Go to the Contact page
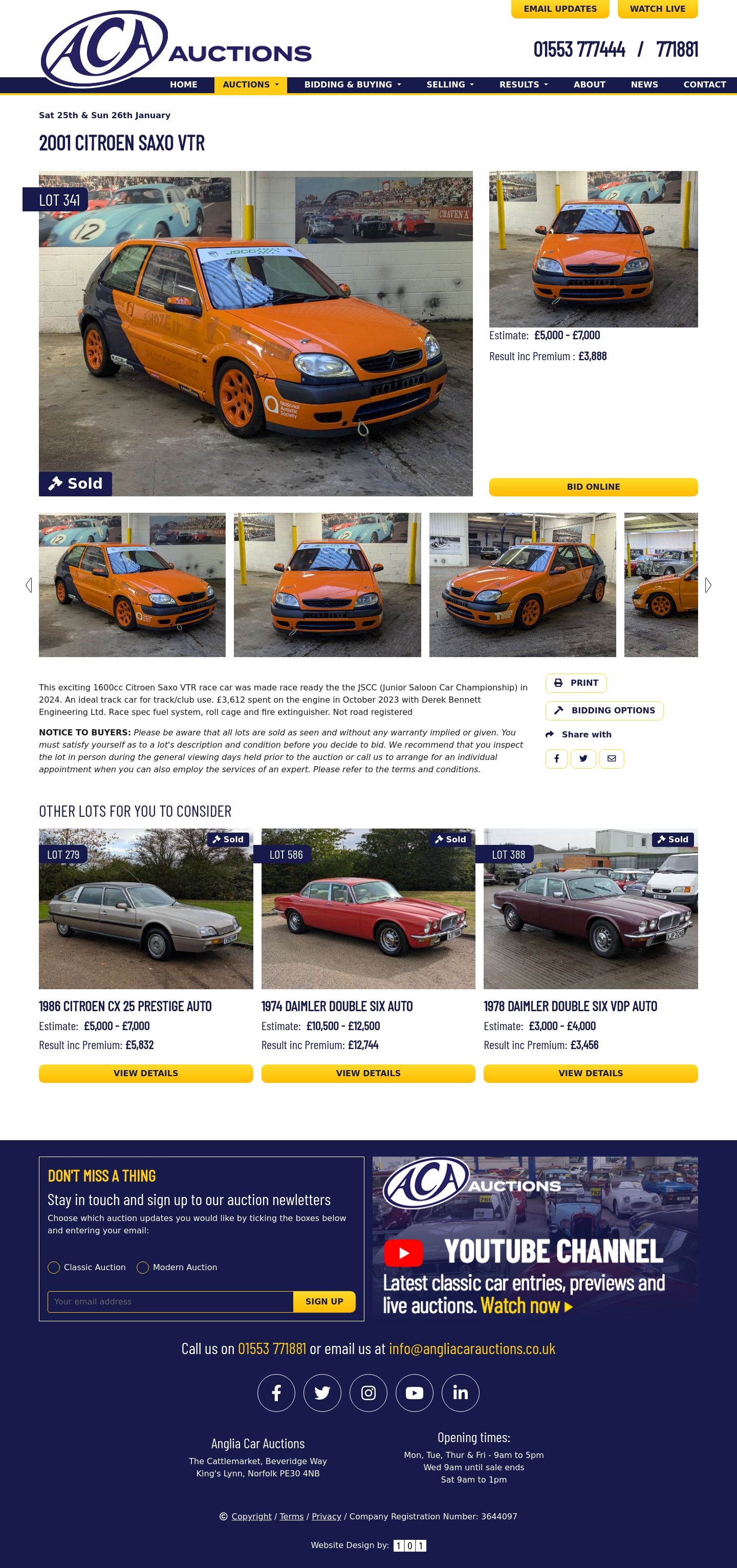The width and height of the screenshot is (737, 1568). click(704, 84)
